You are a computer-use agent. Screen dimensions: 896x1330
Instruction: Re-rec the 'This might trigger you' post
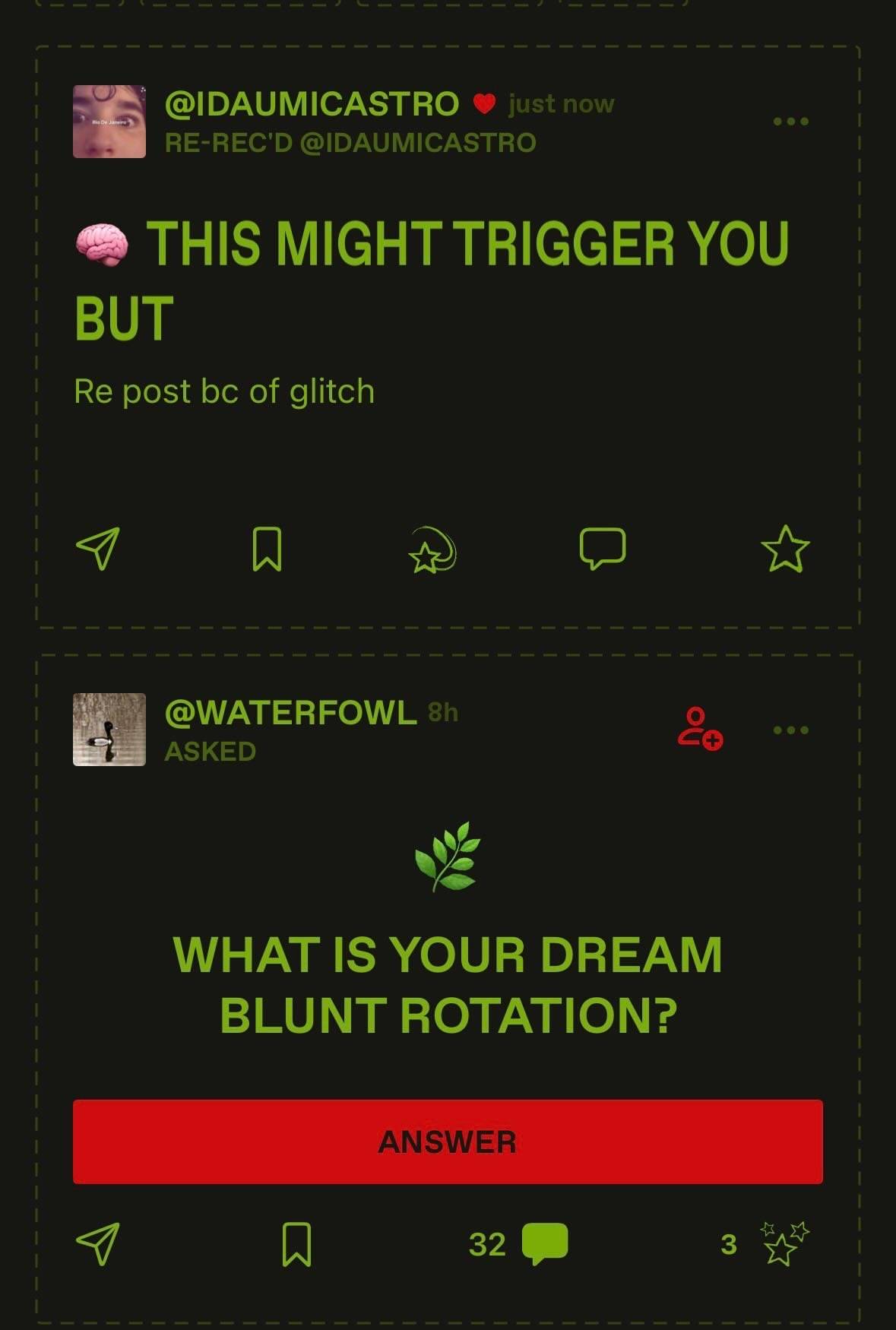432,549
